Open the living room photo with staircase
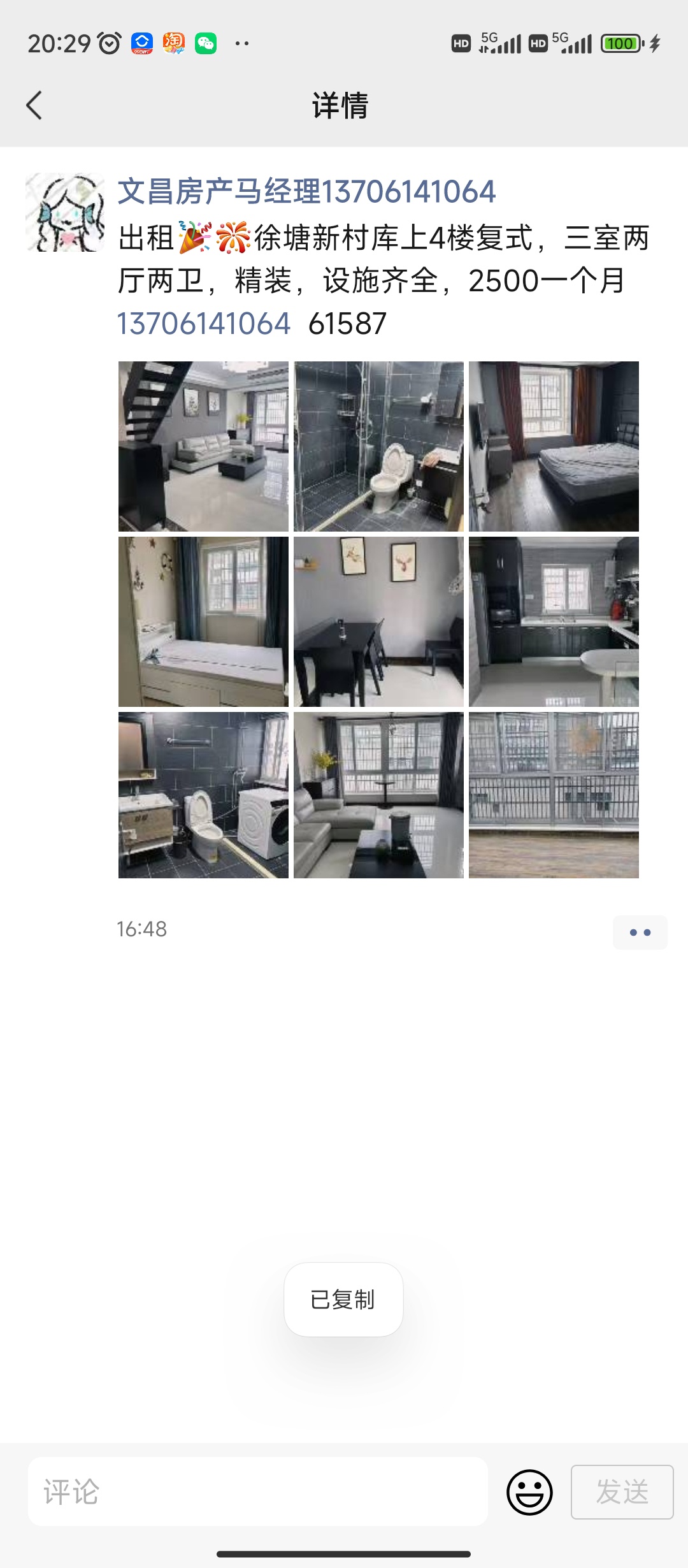This screenshot has width=688, height=1568. pyautogui.click(x=203, y=446)
